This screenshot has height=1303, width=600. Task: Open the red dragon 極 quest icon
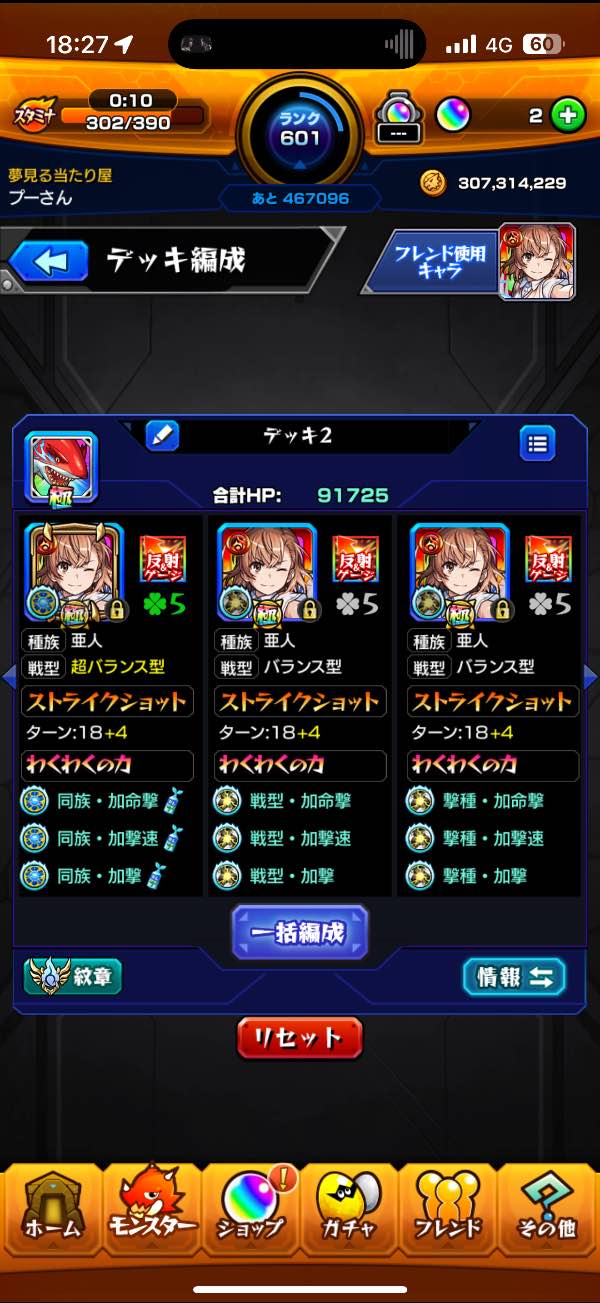pyautogui.click(x=61, y=467)
